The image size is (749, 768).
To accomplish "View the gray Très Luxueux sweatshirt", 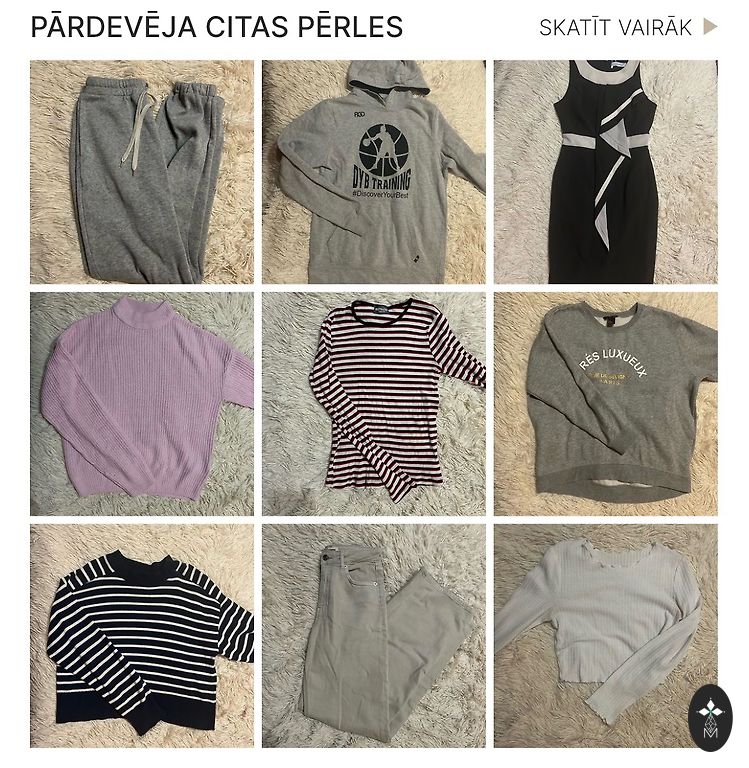I will 605,404.
